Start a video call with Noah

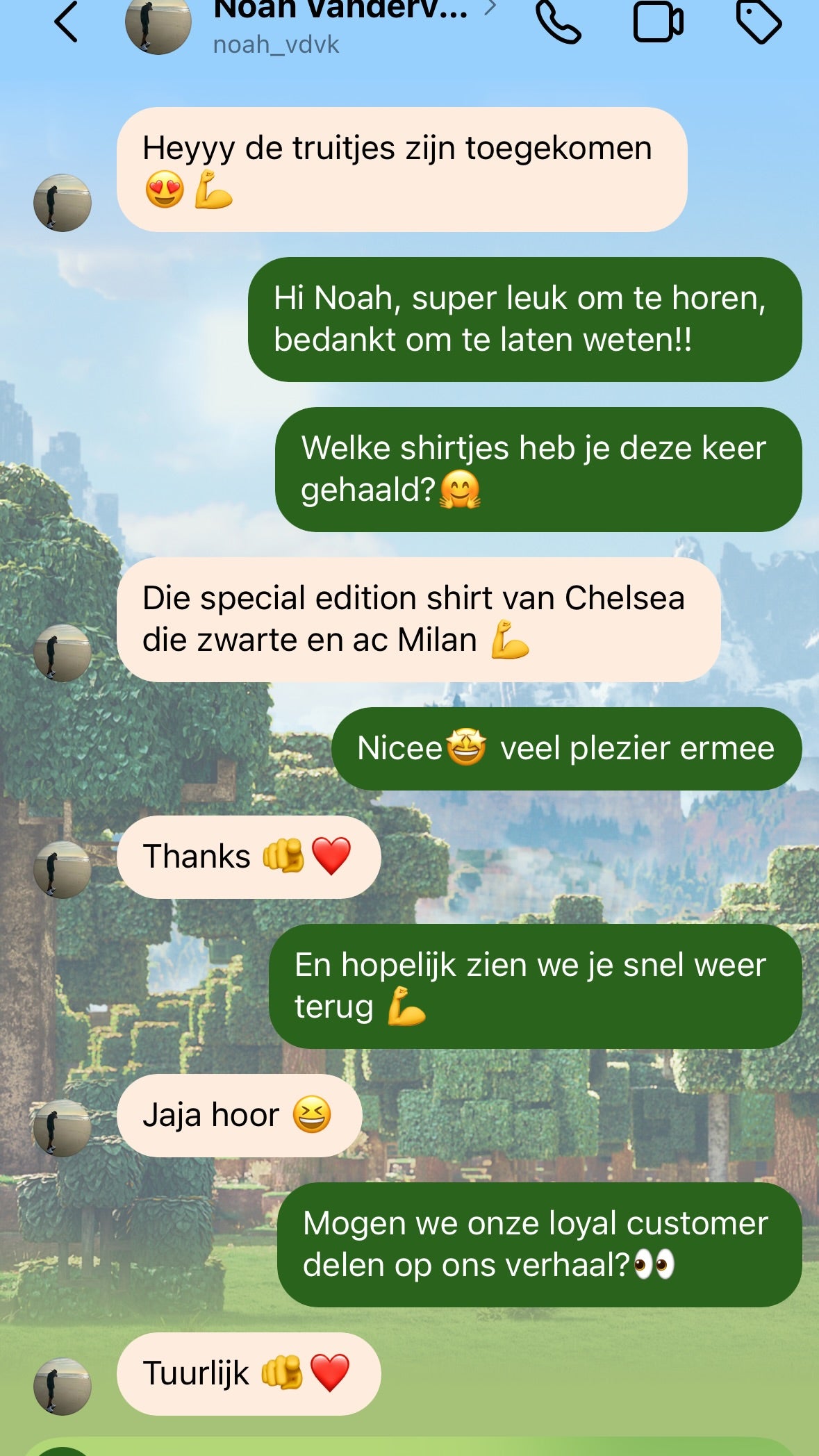pos(658,22)
